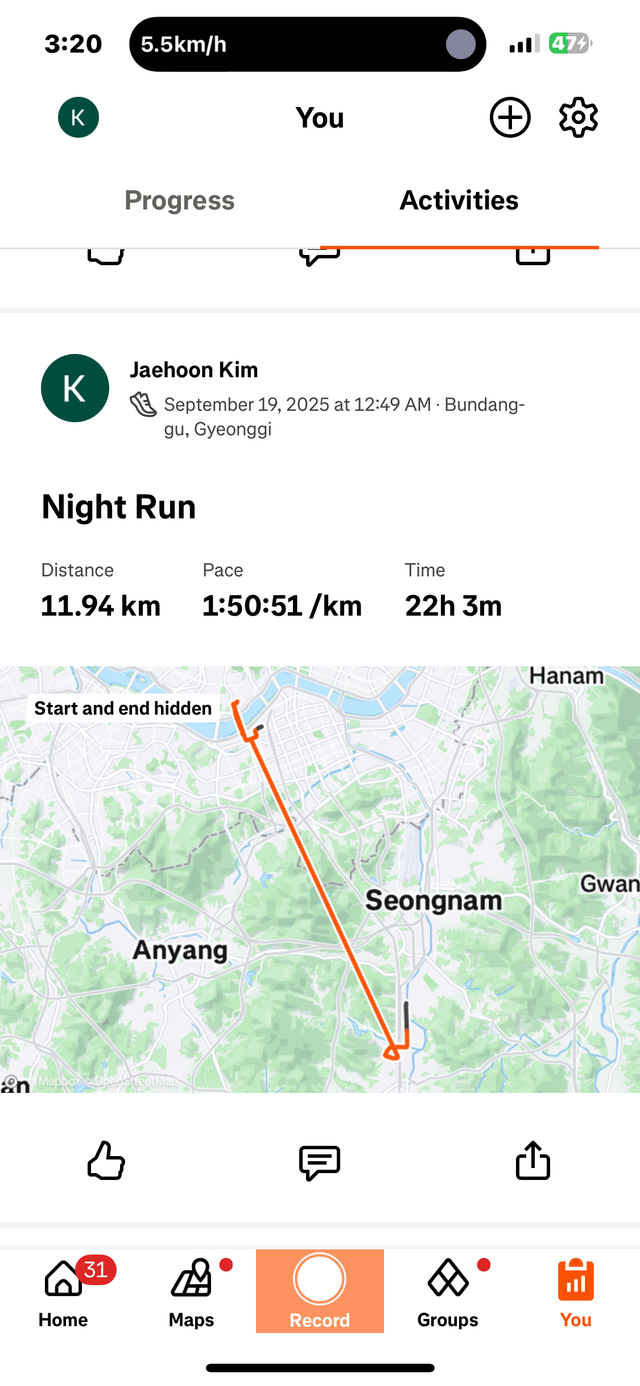Give kudos to the Night Run activity

(106, 1162)
